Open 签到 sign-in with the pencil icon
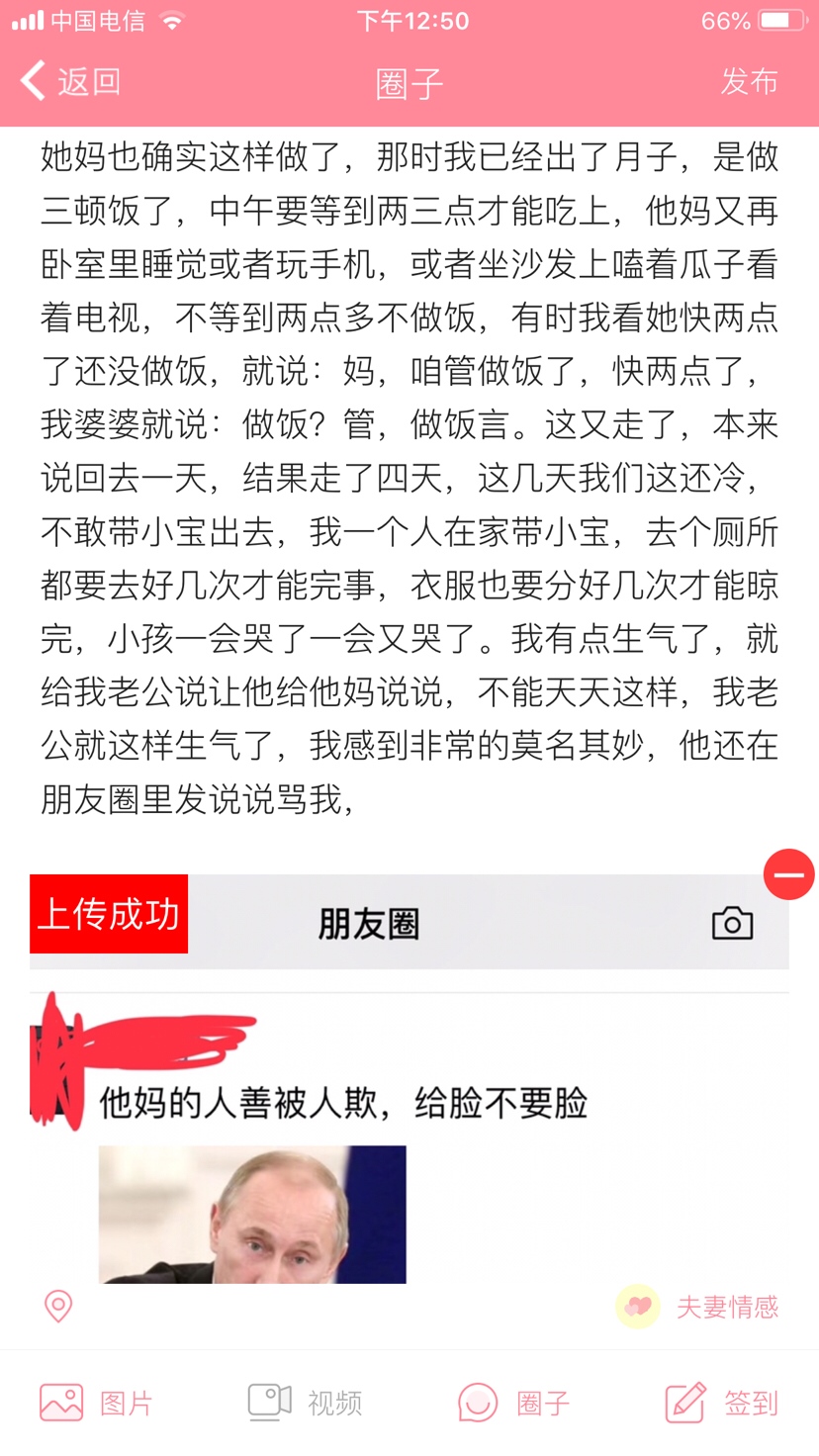The height and width of the screenshot is (1456, 819). click(x=683, y=1402)
